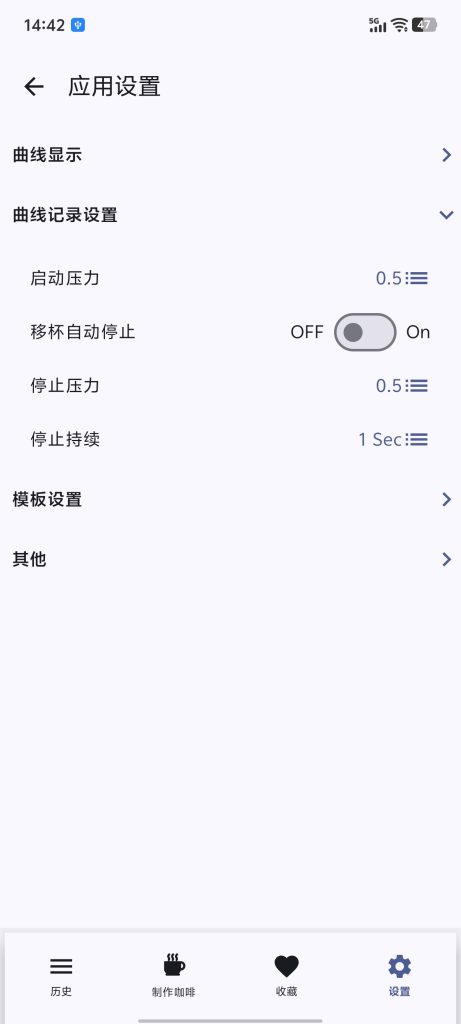Change the 停止压力 value

[402, 386]
